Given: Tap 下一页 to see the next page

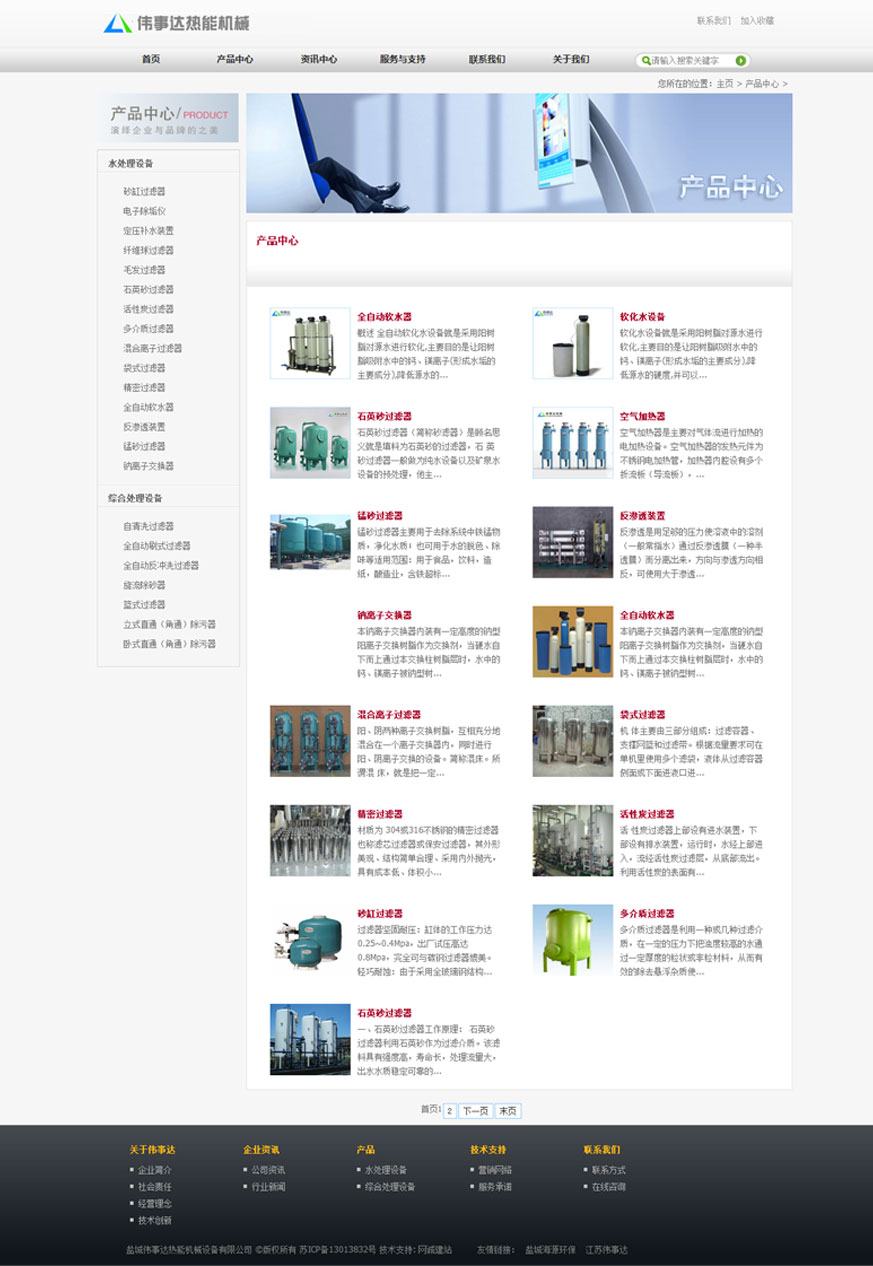Looking at the screenshot, I should [x=476, y=1111].
